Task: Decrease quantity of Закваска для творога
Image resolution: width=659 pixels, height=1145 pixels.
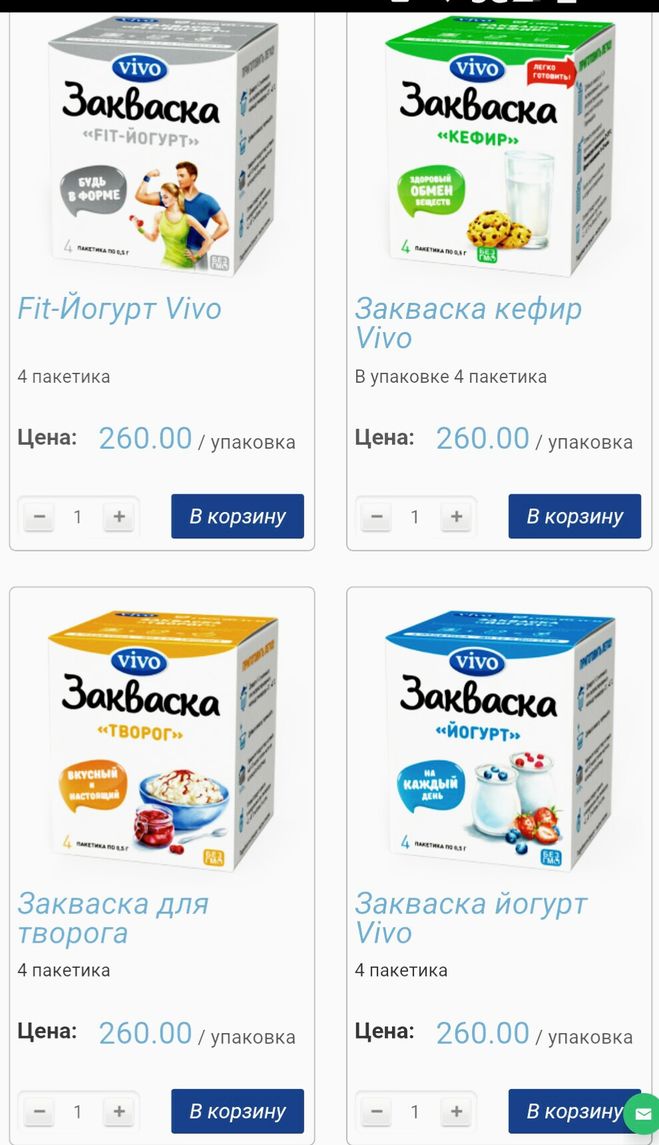Action: tap(39, 1111)
